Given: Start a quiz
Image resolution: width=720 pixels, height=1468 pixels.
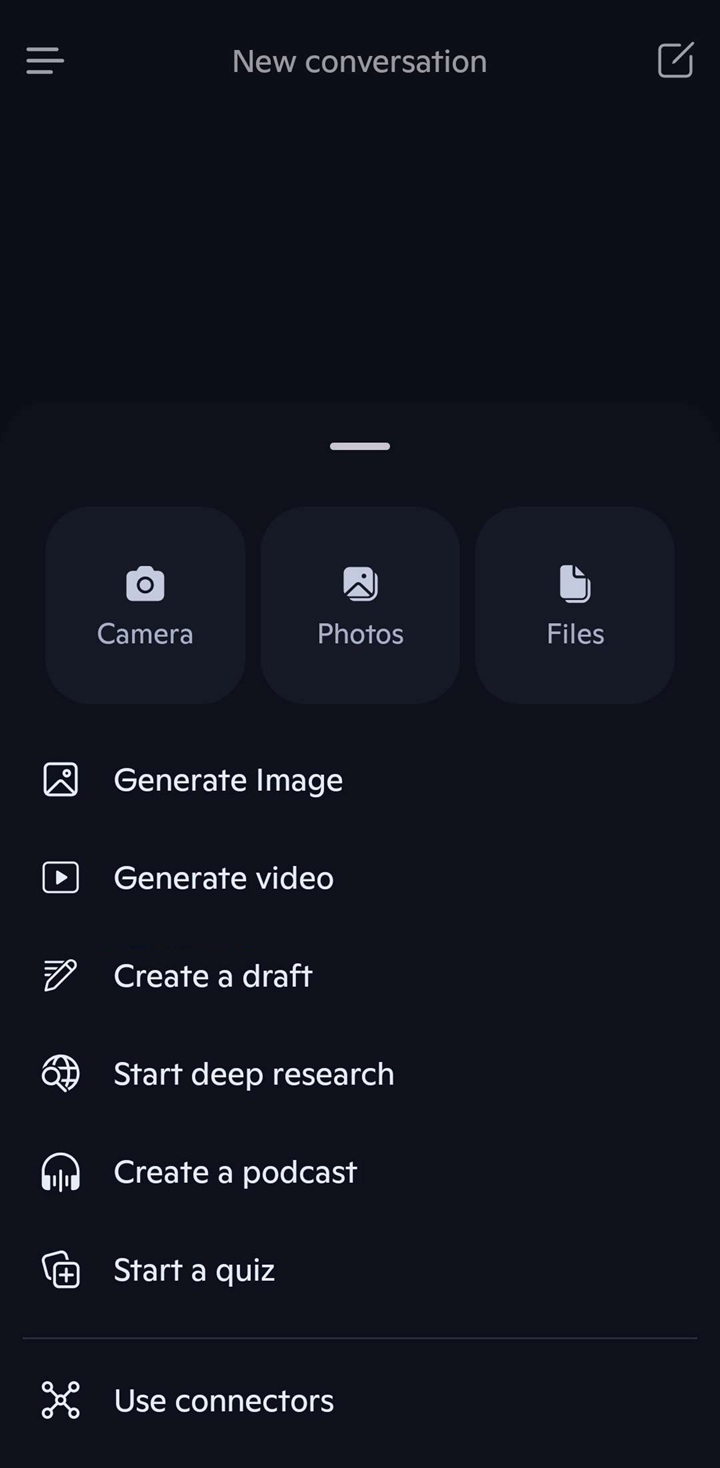Looking at the screenshot, I should click(x=194, y=1269).
